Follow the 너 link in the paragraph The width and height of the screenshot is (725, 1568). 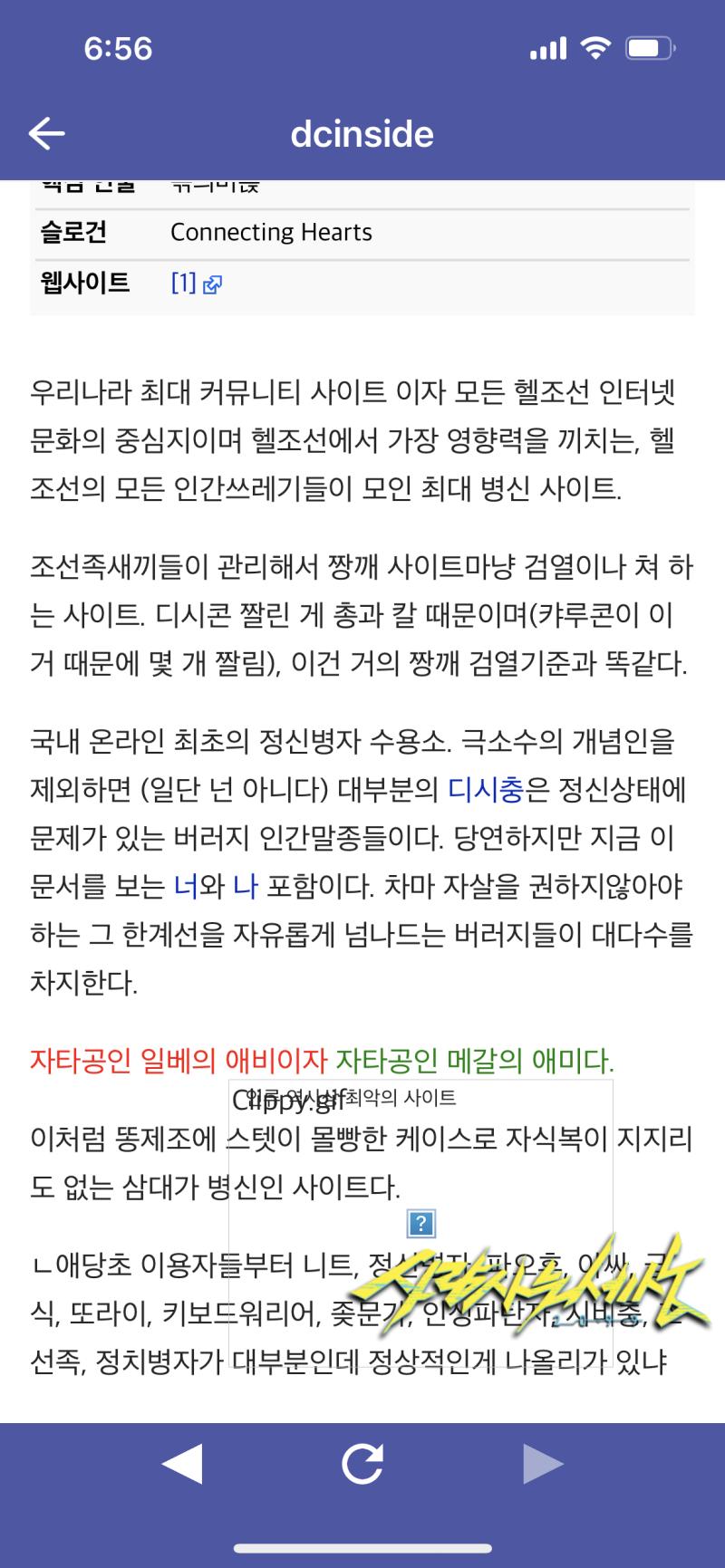click(185, 886)
